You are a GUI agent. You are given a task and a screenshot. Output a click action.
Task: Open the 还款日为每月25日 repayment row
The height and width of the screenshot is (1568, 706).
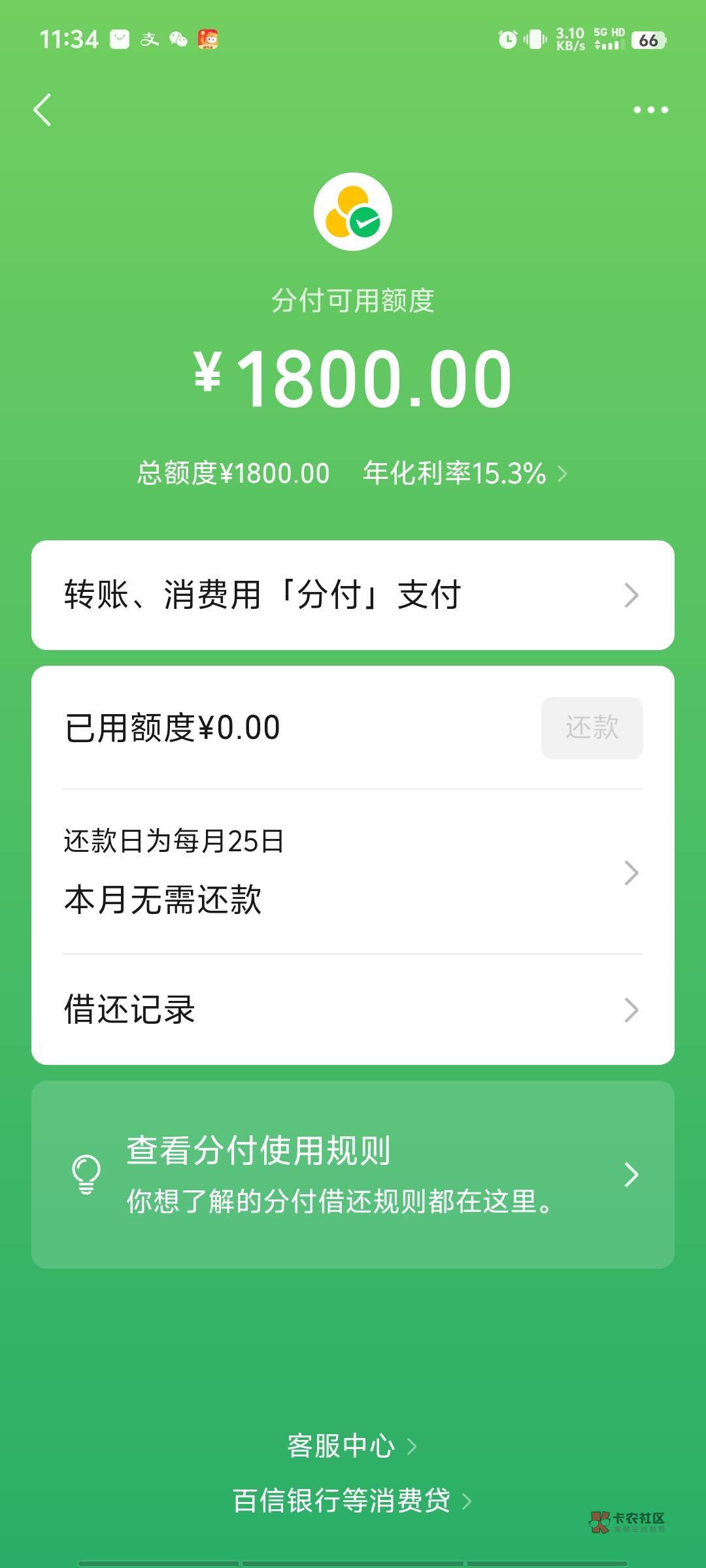(x=353, y=872)
